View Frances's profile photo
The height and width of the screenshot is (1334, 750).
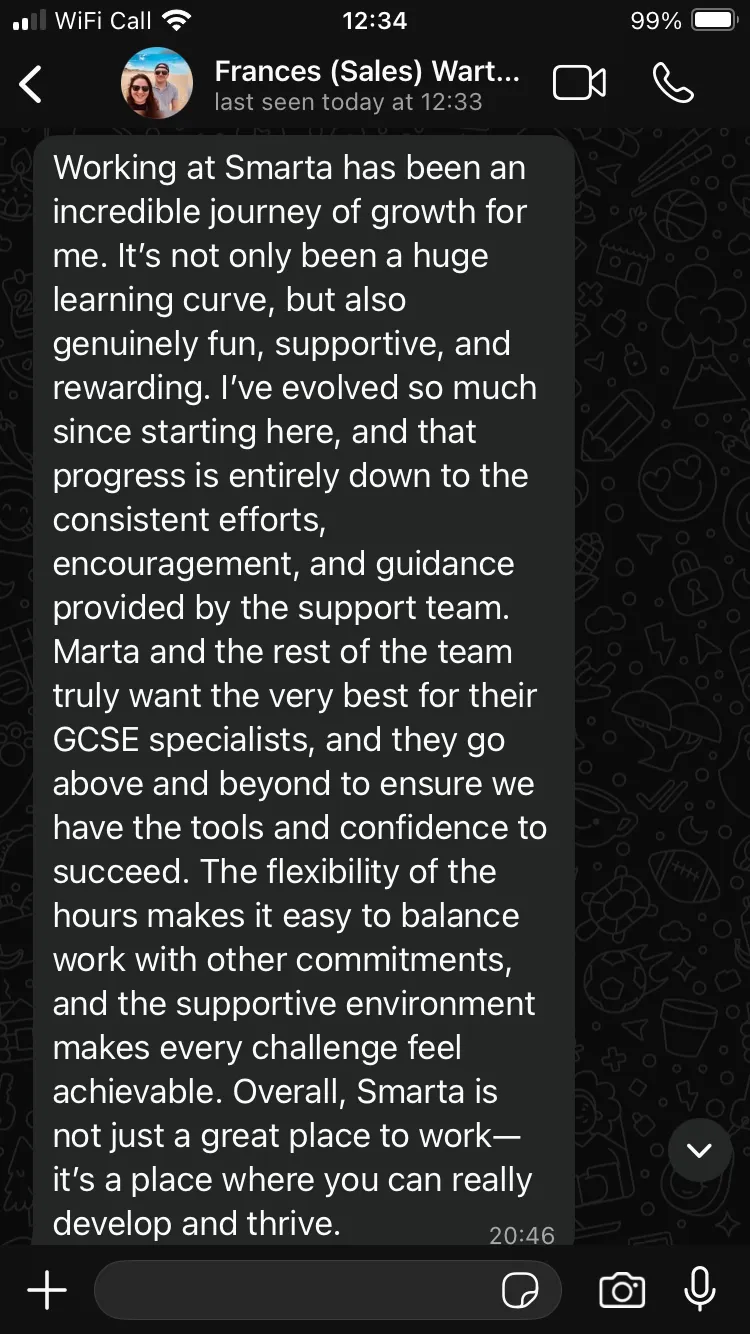coord(157,84)
